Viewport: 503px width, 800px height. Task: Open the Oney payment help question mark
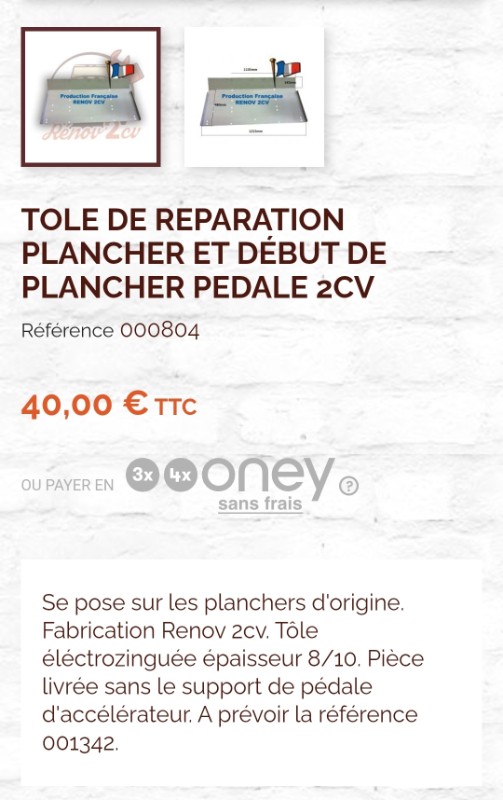[x=349, y=486]
